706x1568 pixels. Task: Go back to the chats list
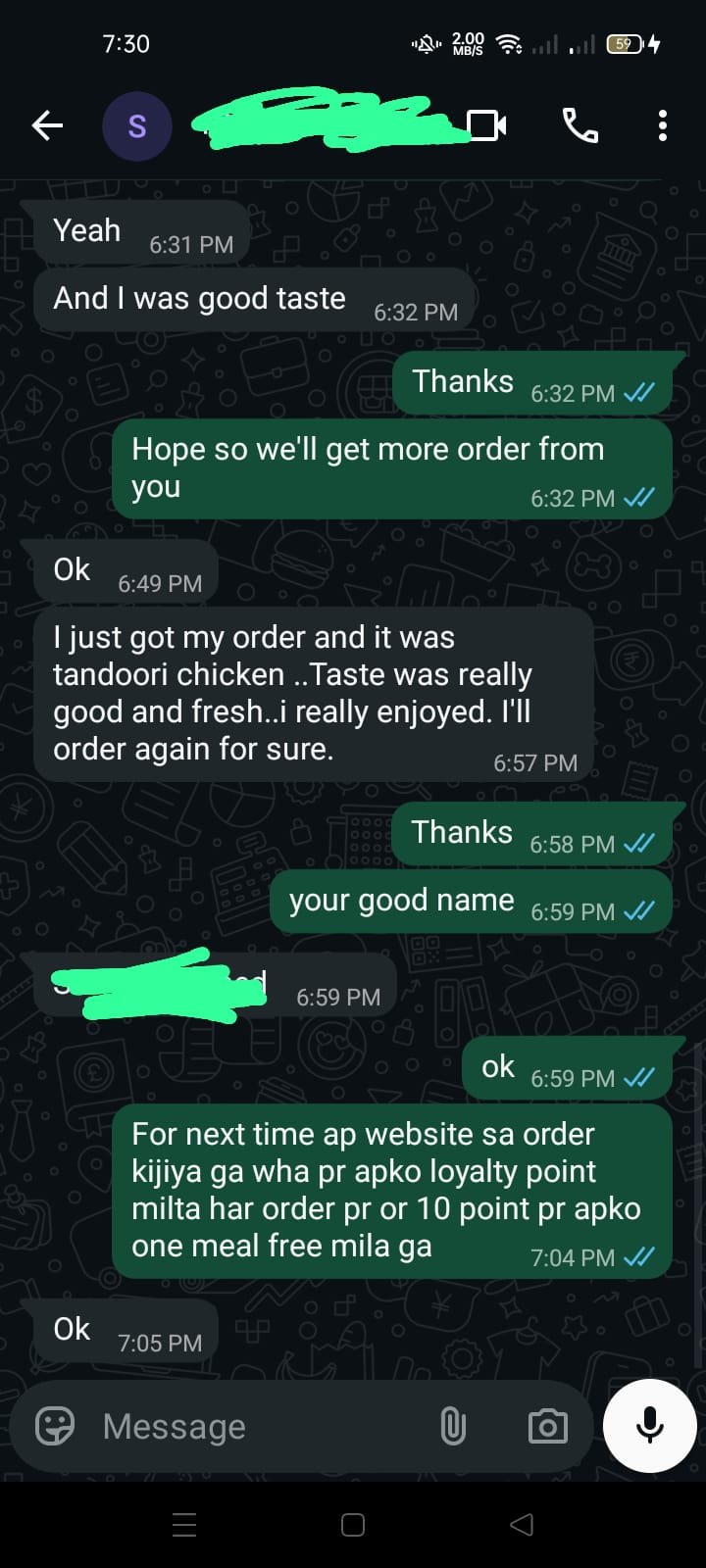click(x=45, y=125)
